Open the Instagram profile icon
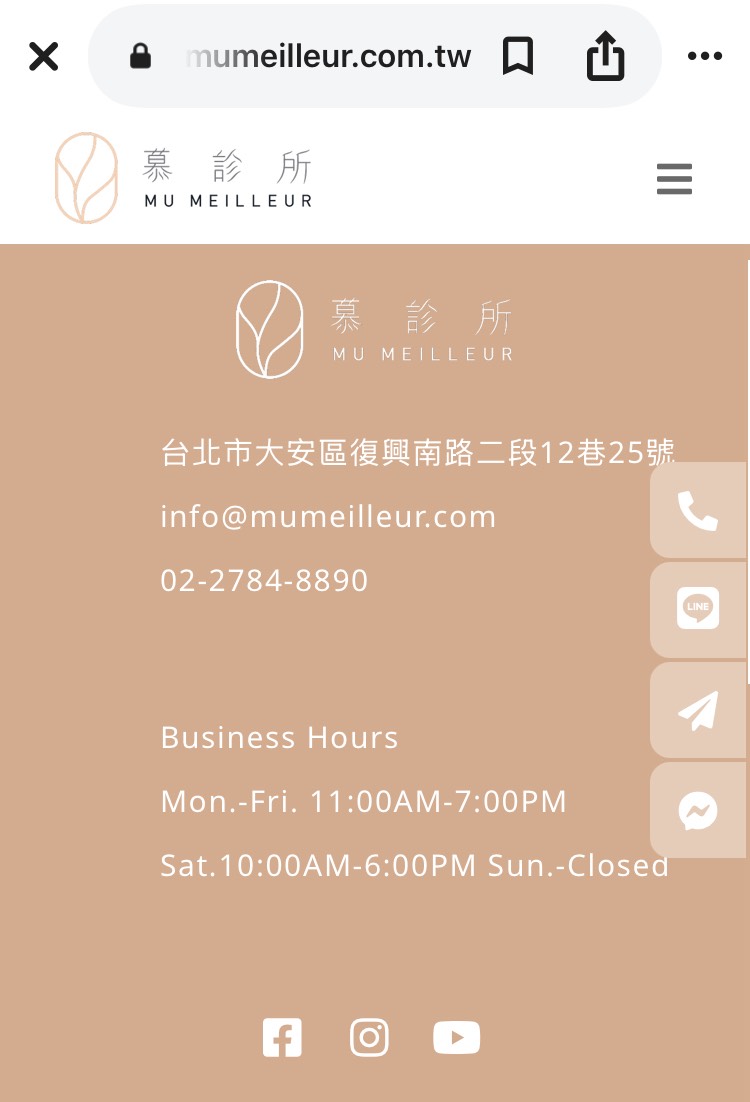The image size is (750, 1102). point(369,1037)
